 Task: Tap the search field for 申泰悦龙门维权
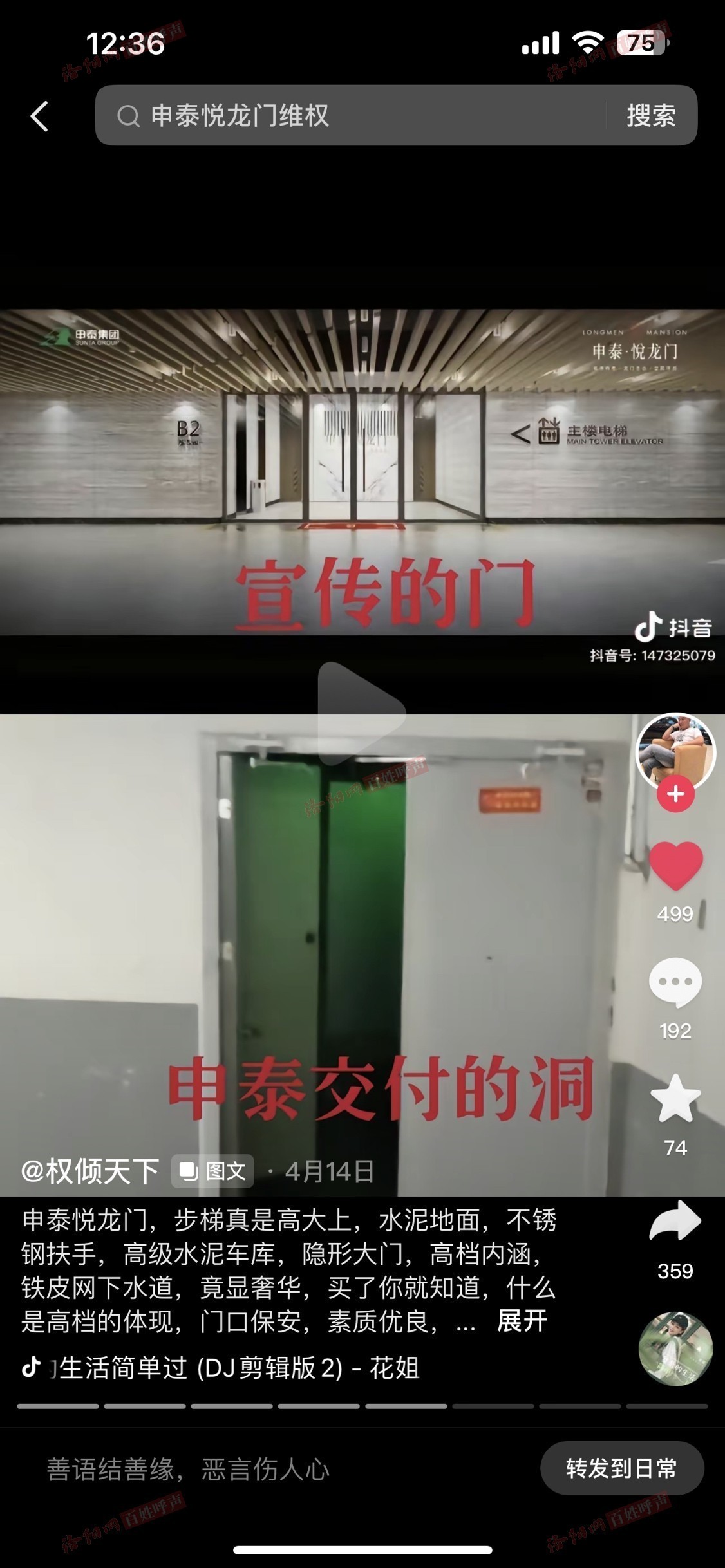(x=348, y=116)
